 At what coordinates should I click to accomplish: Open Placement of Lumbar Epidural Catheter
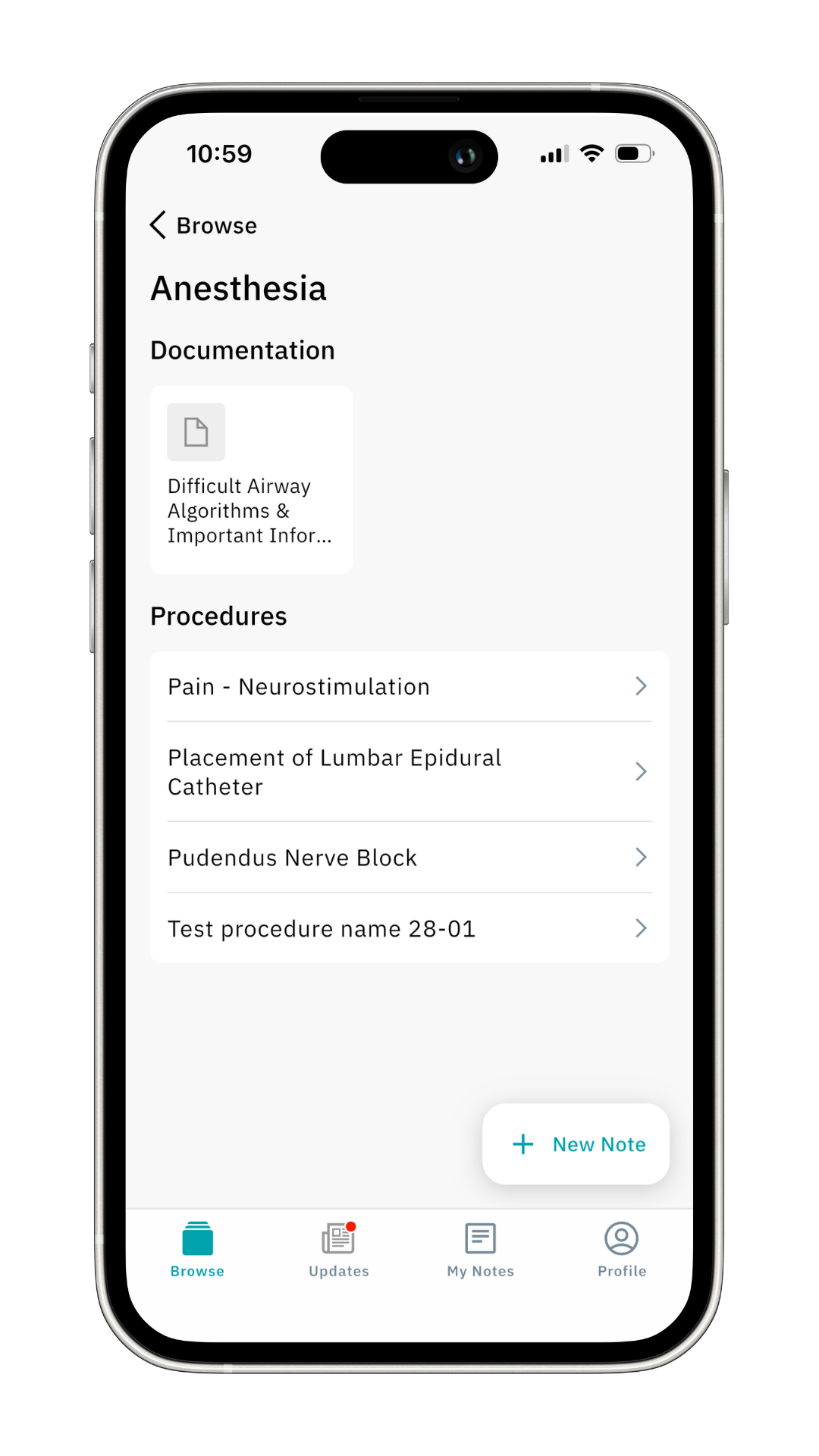pos(409,772)
